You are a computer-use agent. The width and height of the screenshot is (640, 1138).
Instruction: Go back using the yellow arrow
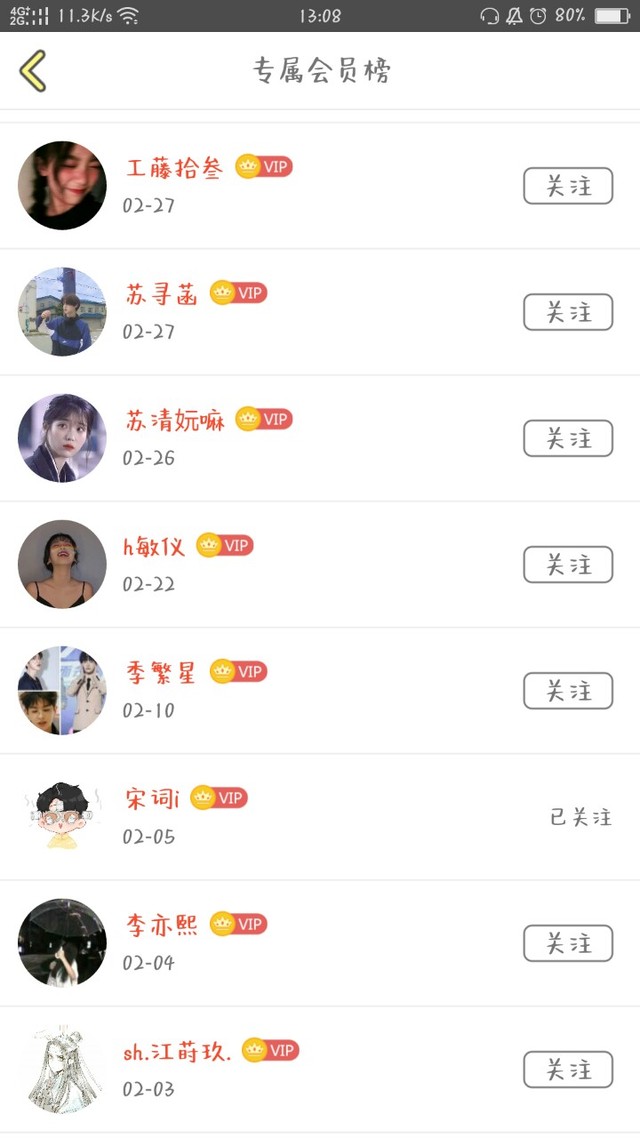[33, 71]
